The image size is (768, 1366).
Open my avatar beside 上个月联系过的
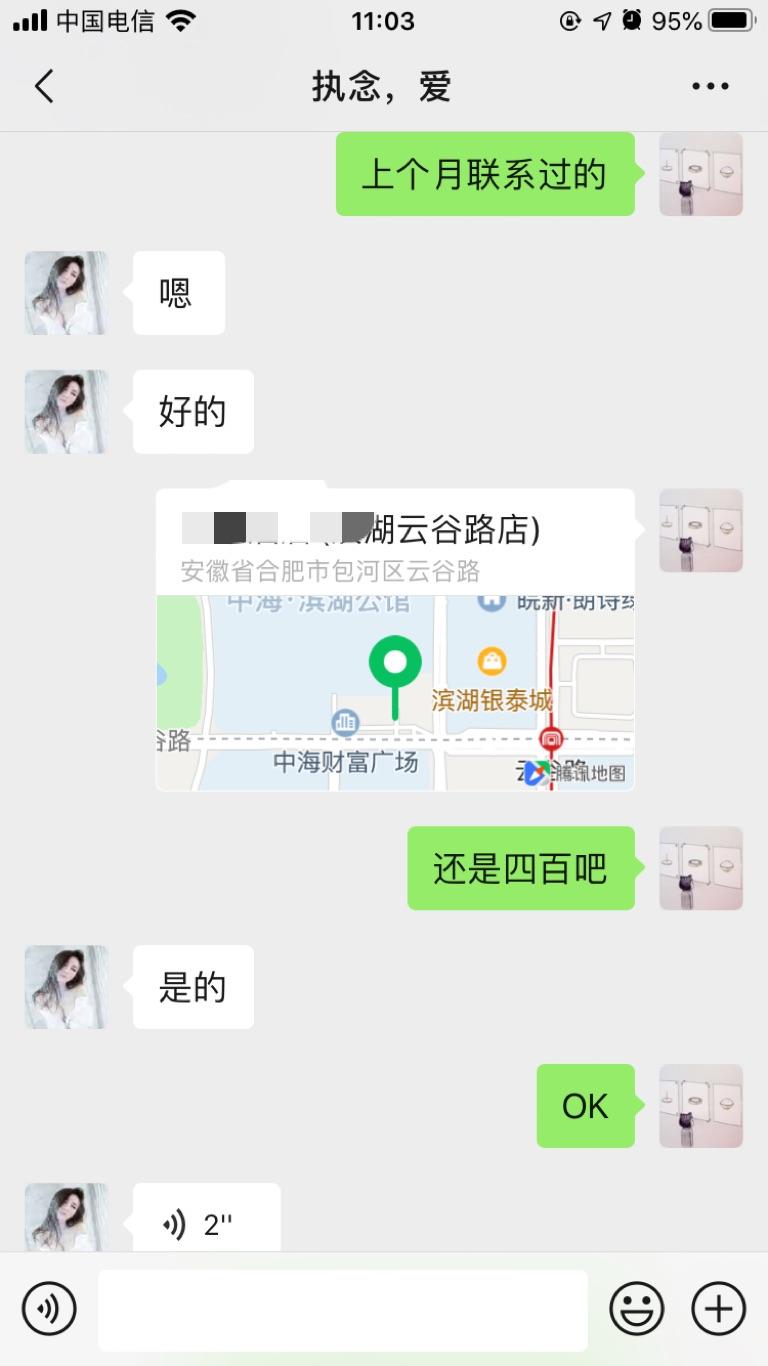click(x=700, y=174)
